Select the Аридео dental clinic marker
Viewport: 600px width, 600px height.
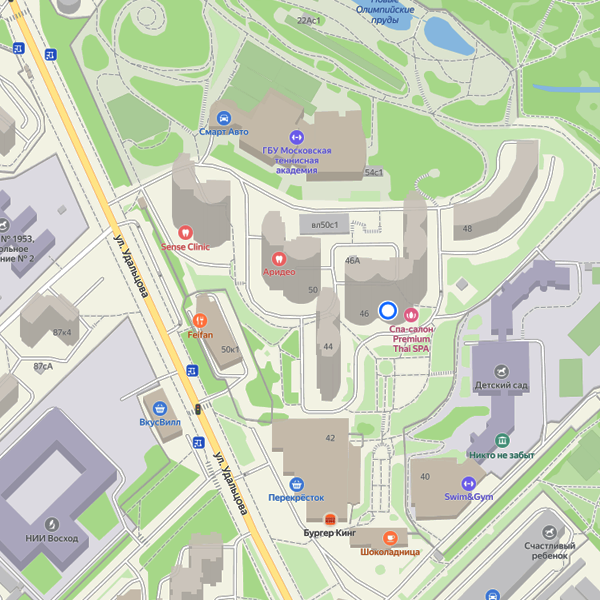click(279, 257)
